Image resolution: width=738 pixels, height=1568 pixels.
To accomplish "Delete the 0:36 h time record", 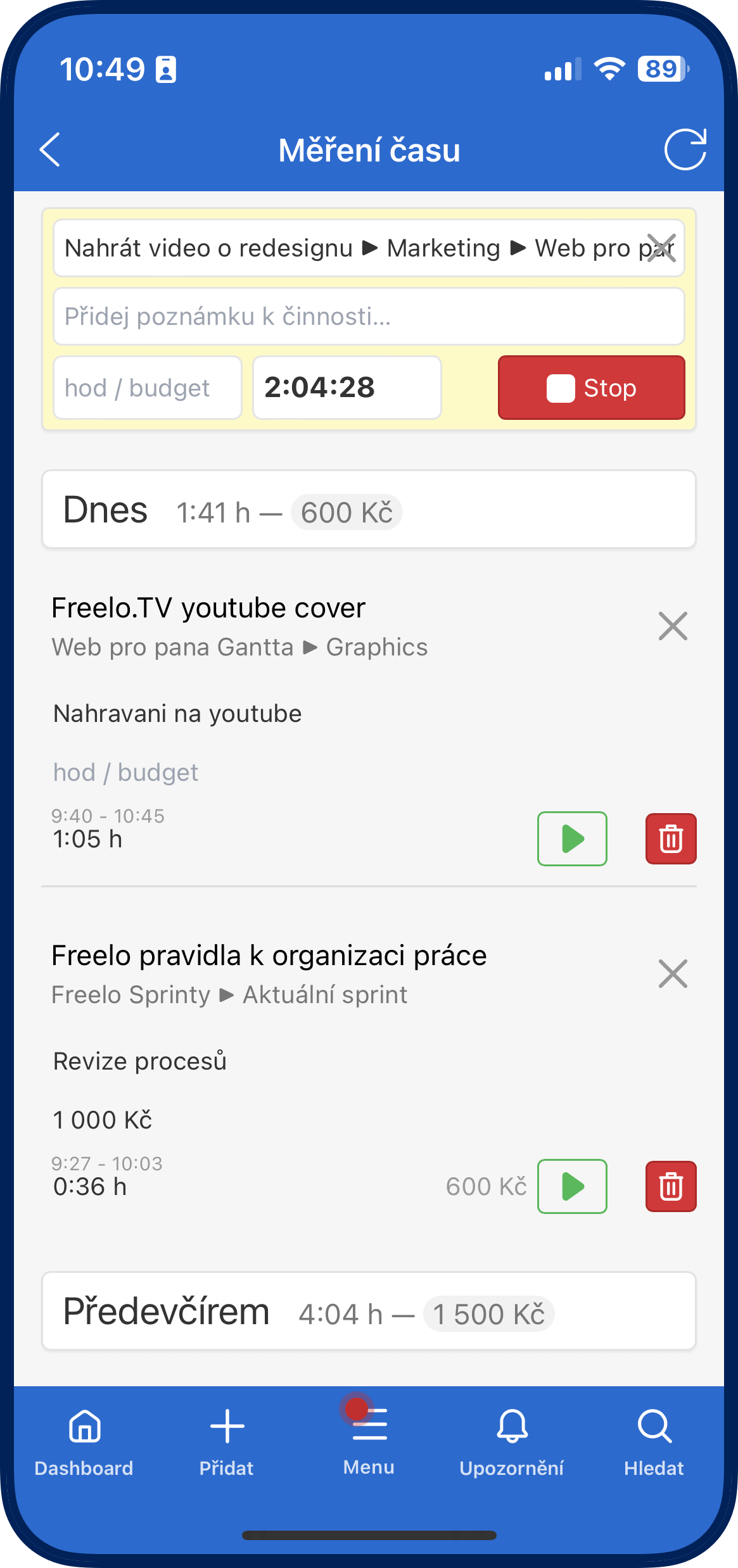I will tap(671, 1186).
